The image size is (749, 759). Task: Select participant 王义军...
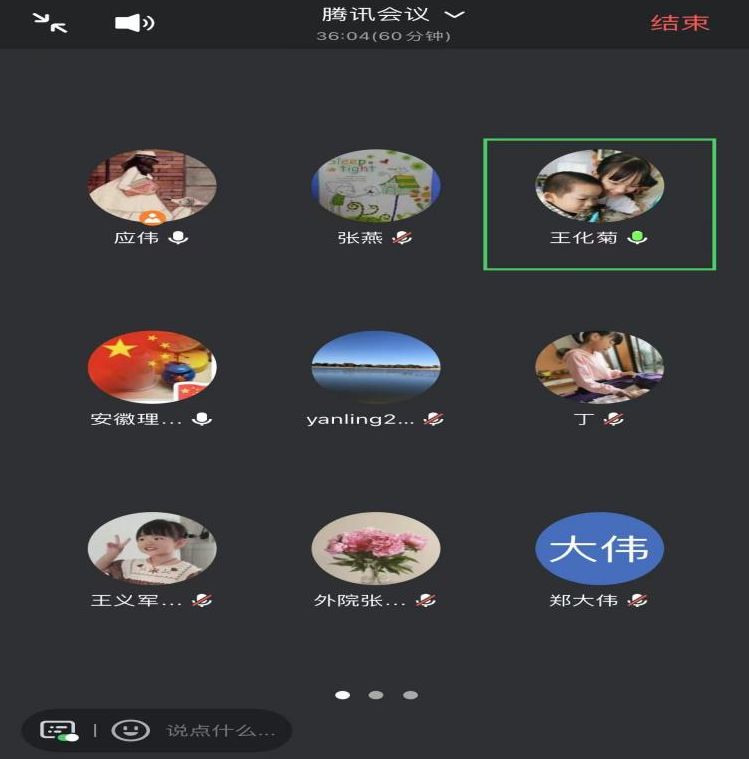pos(152,549)
